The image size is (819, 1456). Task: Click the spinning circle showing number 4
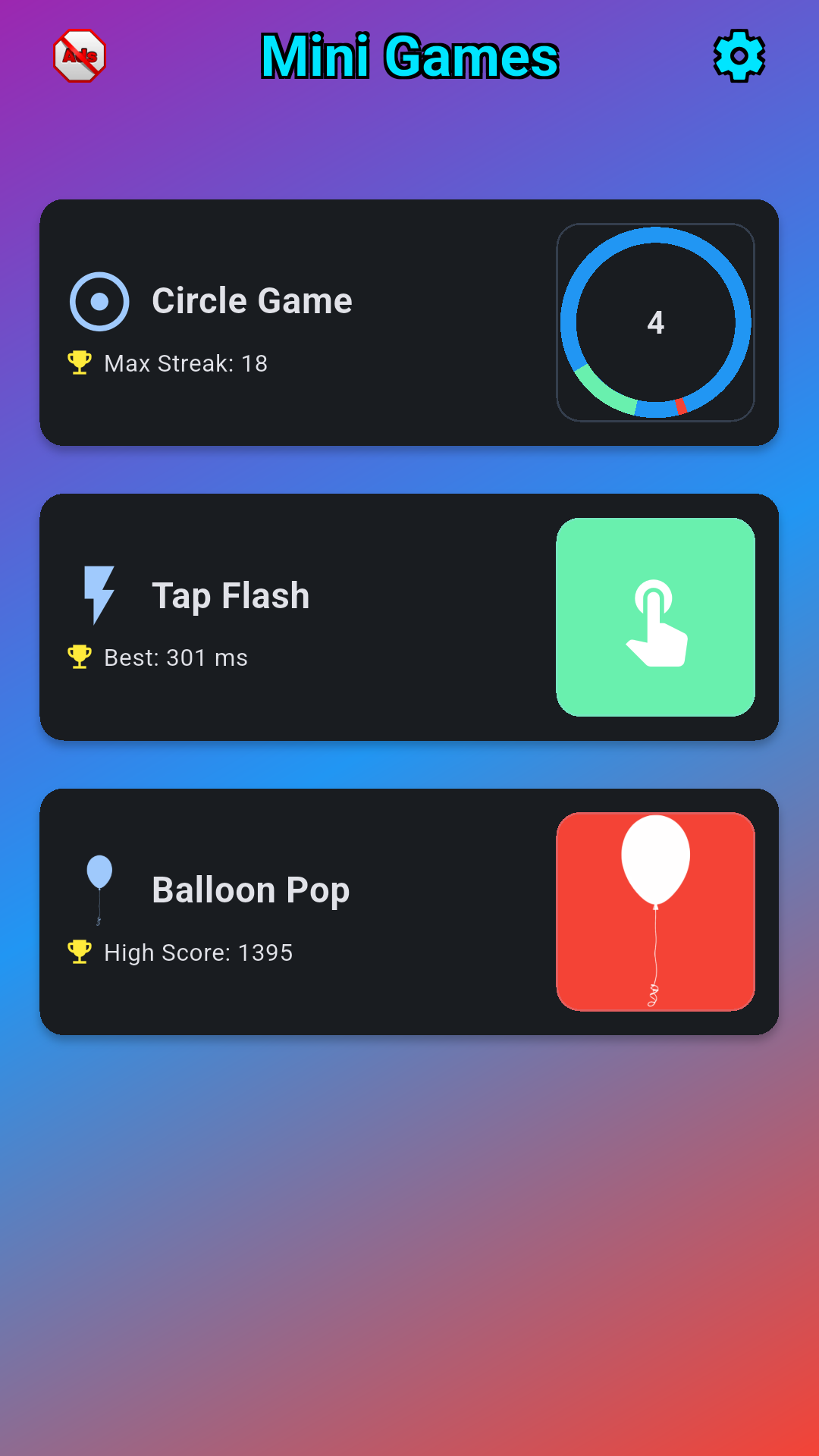[x=656, y=322]
